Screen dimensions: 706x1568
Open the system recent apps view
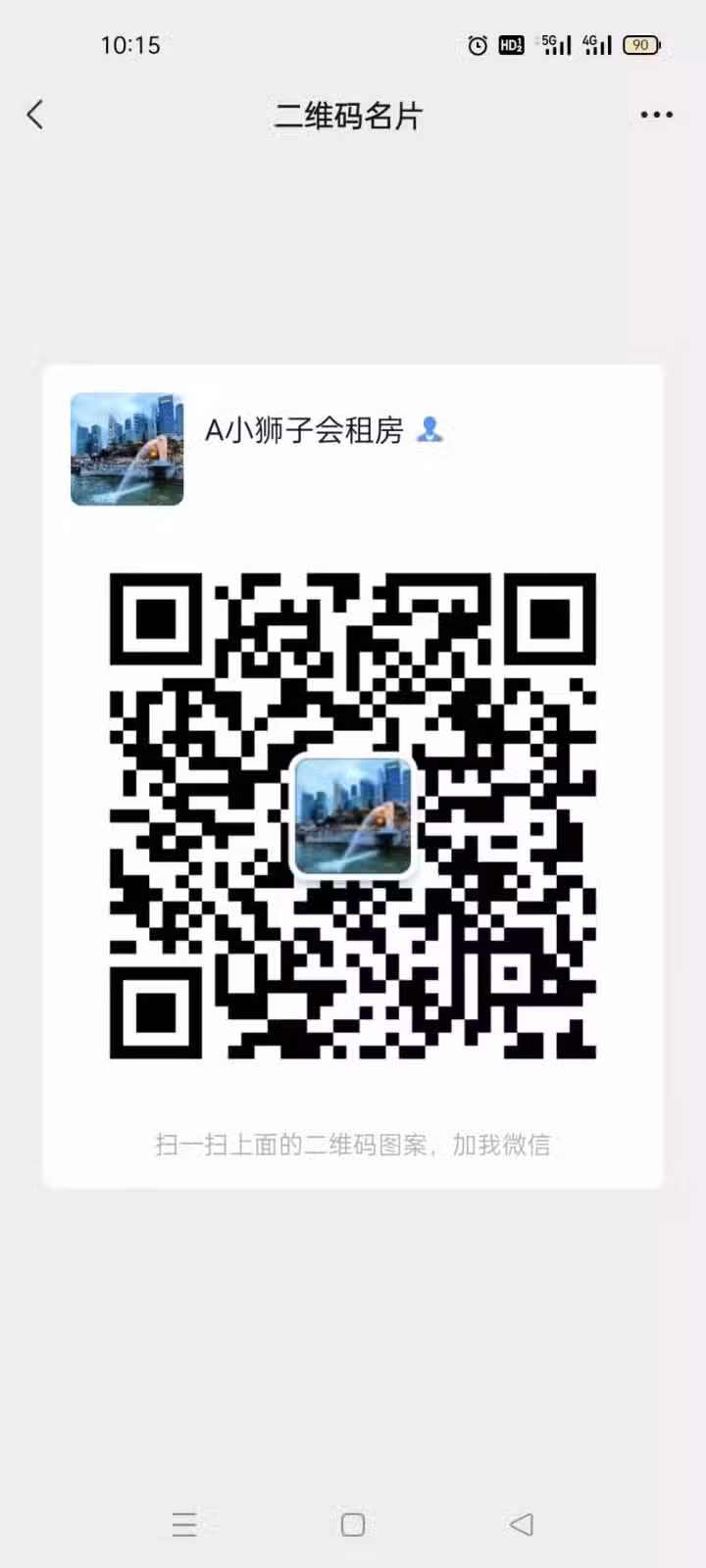tap(184, 1524)
